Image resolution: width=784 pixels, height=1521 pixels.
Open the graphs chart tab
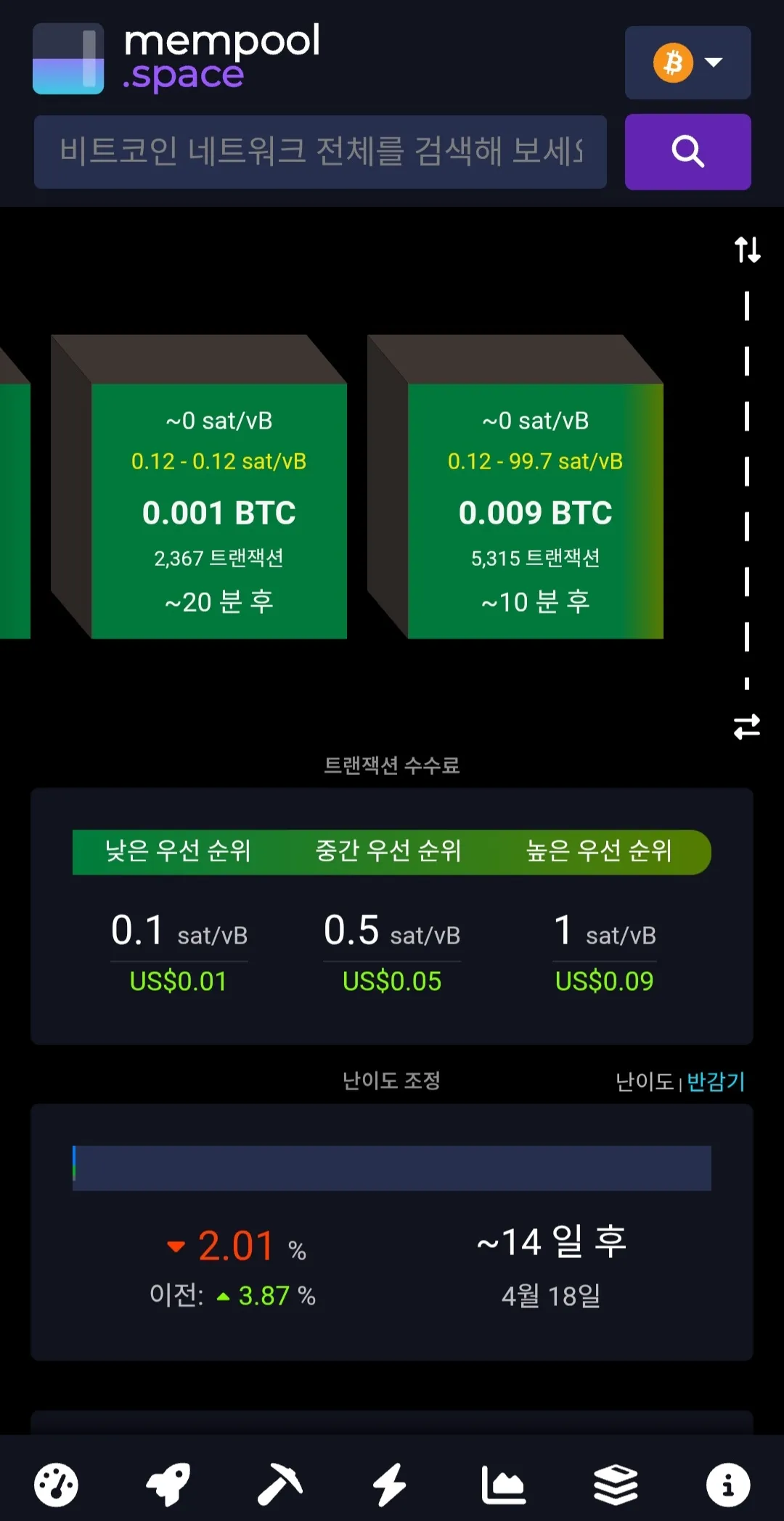click(503, 1485)
